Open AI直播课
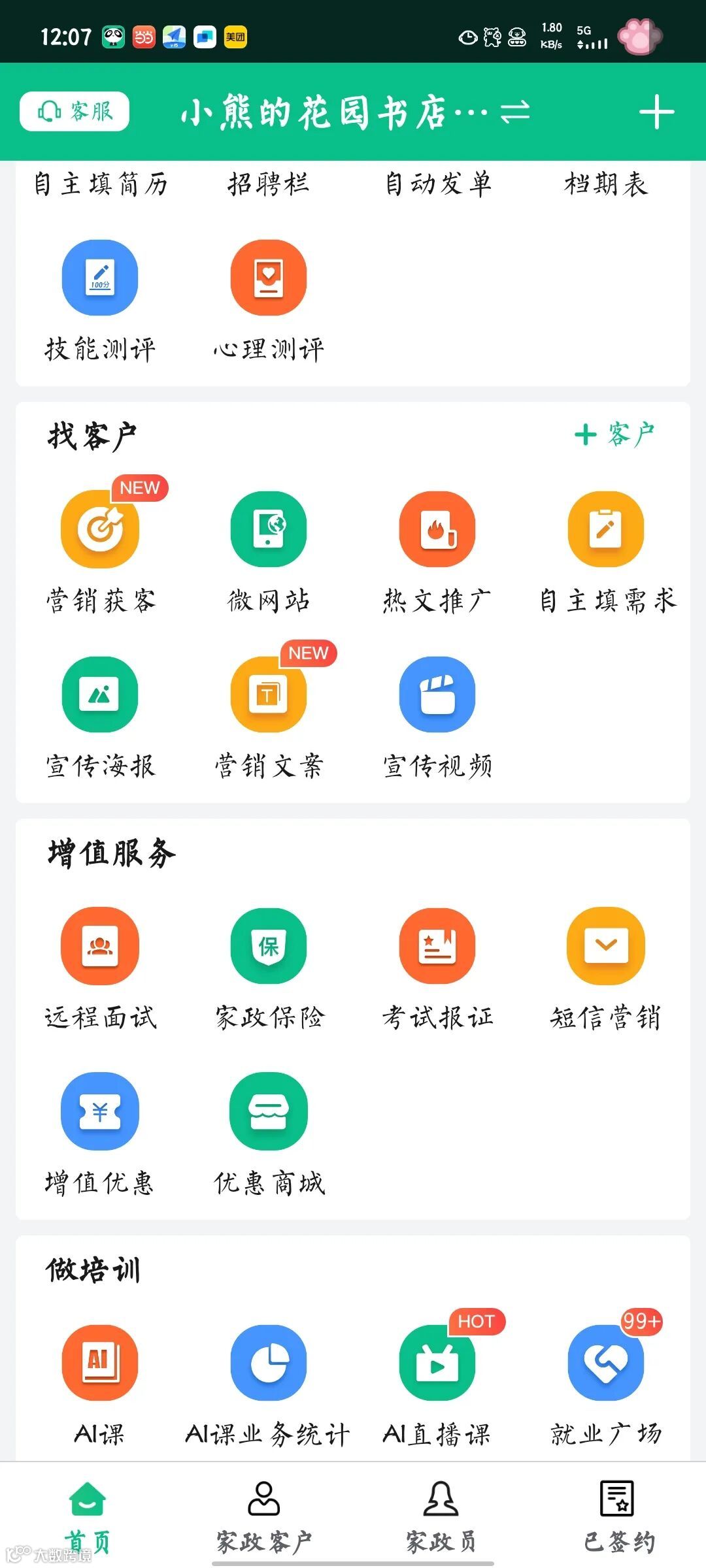 point(437,1364)
